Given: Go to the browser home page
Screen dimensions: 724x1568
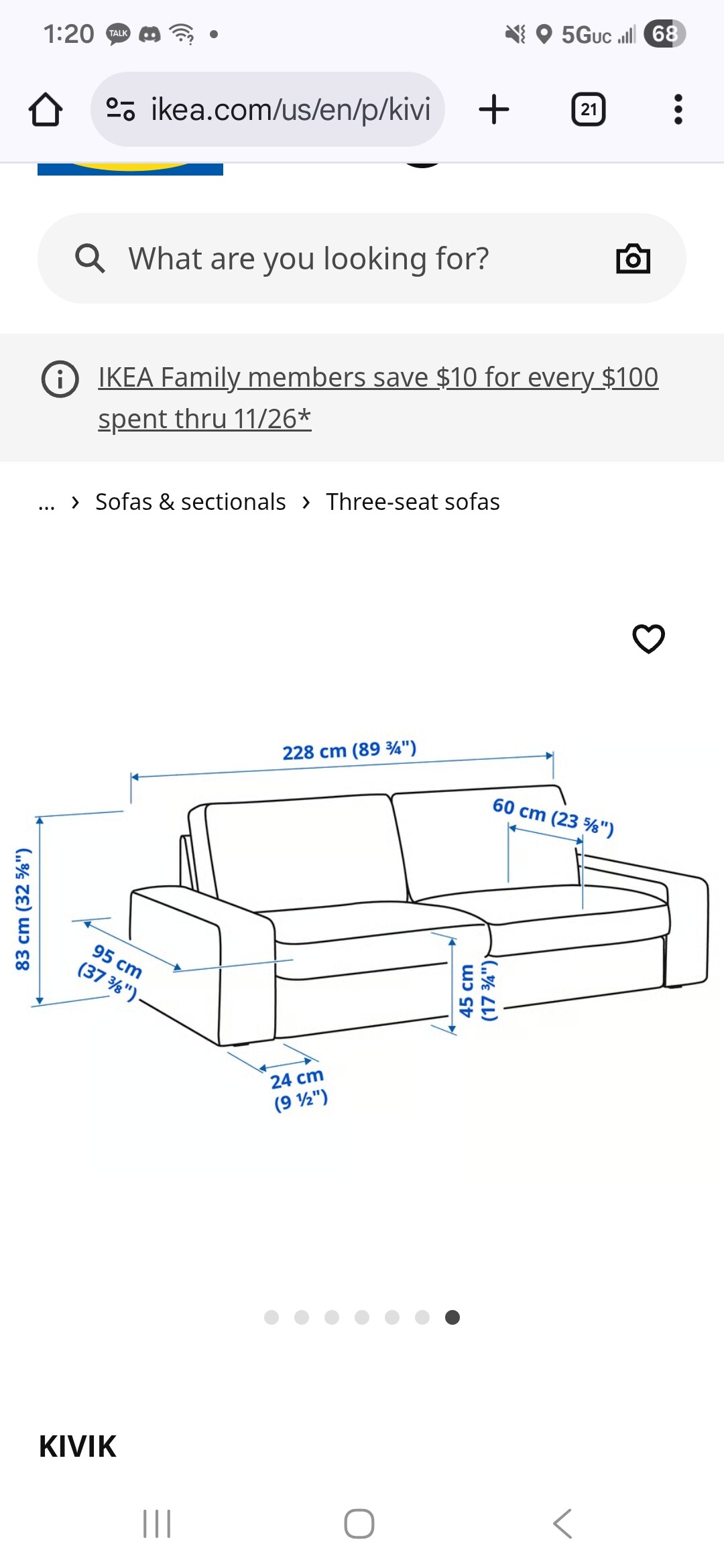Looking at the screenshot, I should click(46, 109).
